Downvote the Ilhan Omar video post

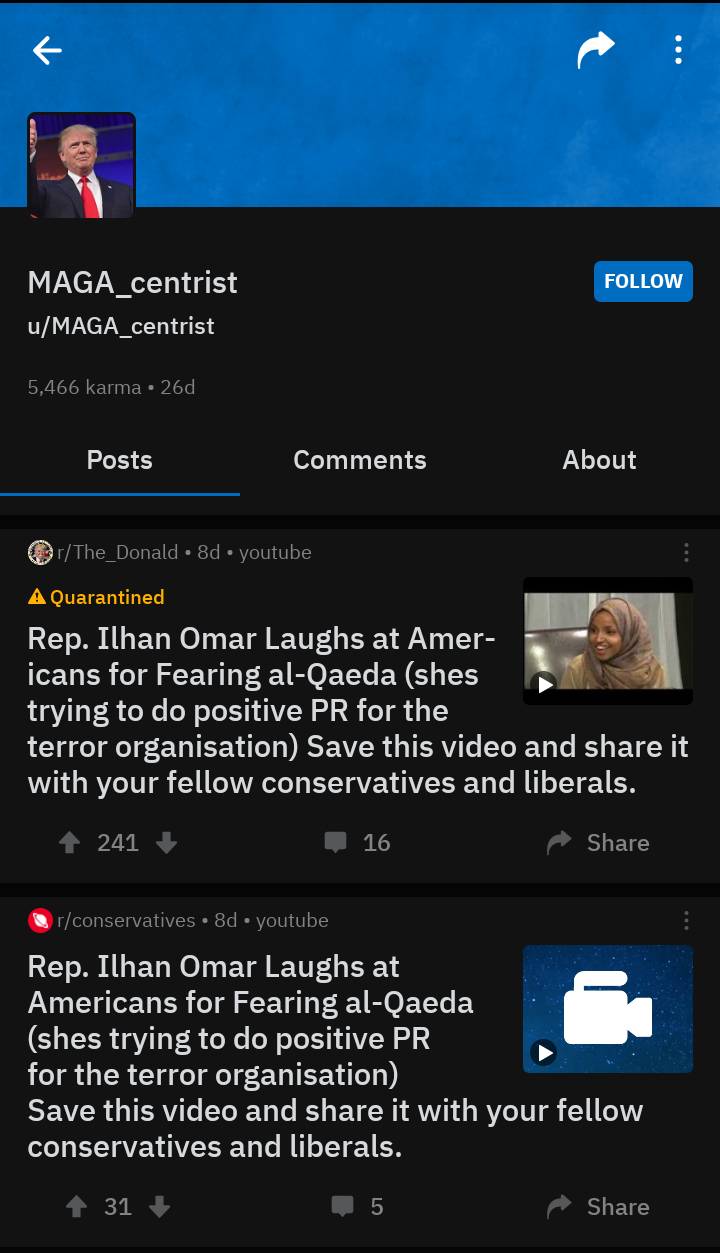click(x=166, y=842)
